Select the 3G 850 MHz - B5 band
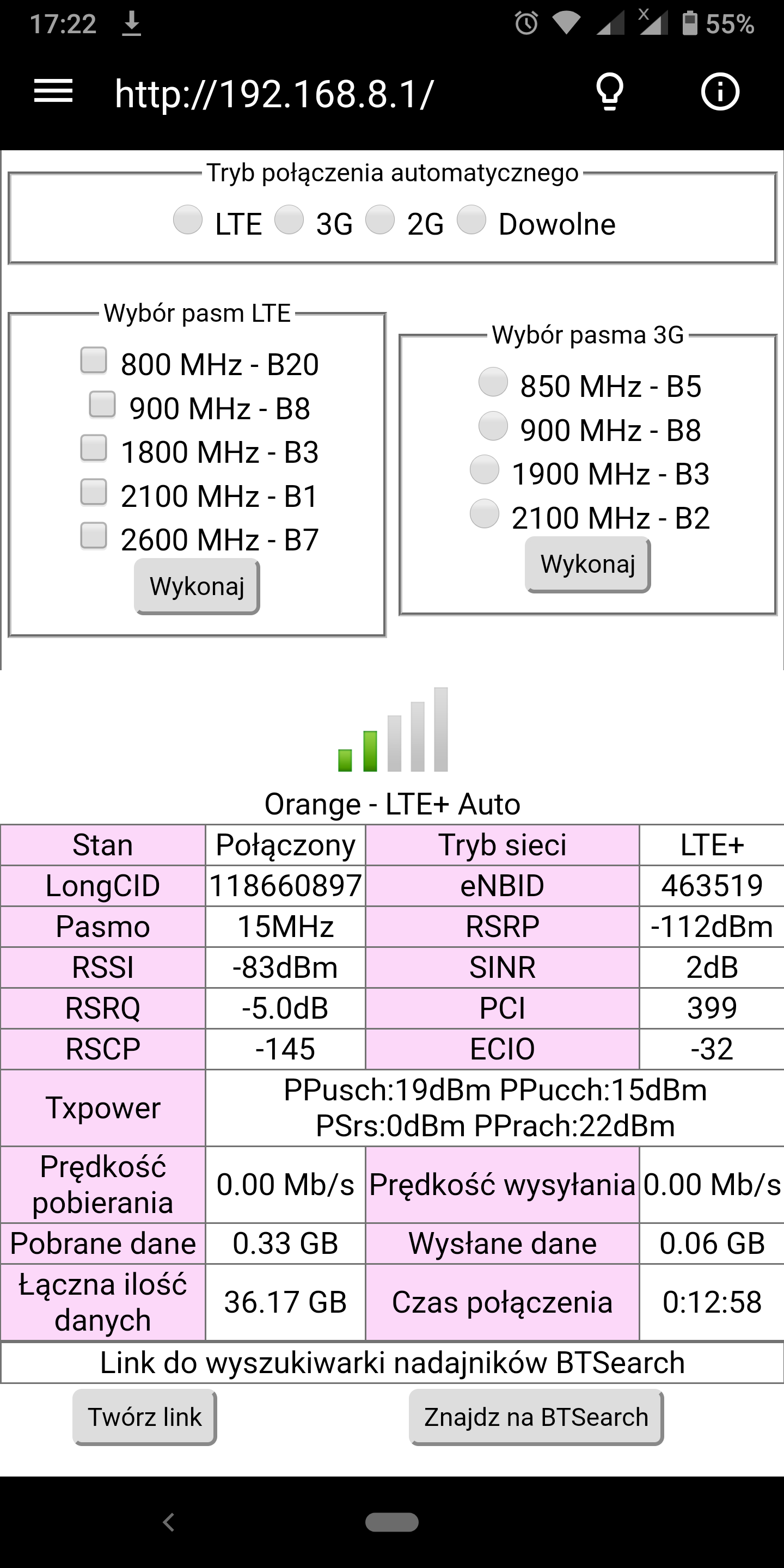 494,382
